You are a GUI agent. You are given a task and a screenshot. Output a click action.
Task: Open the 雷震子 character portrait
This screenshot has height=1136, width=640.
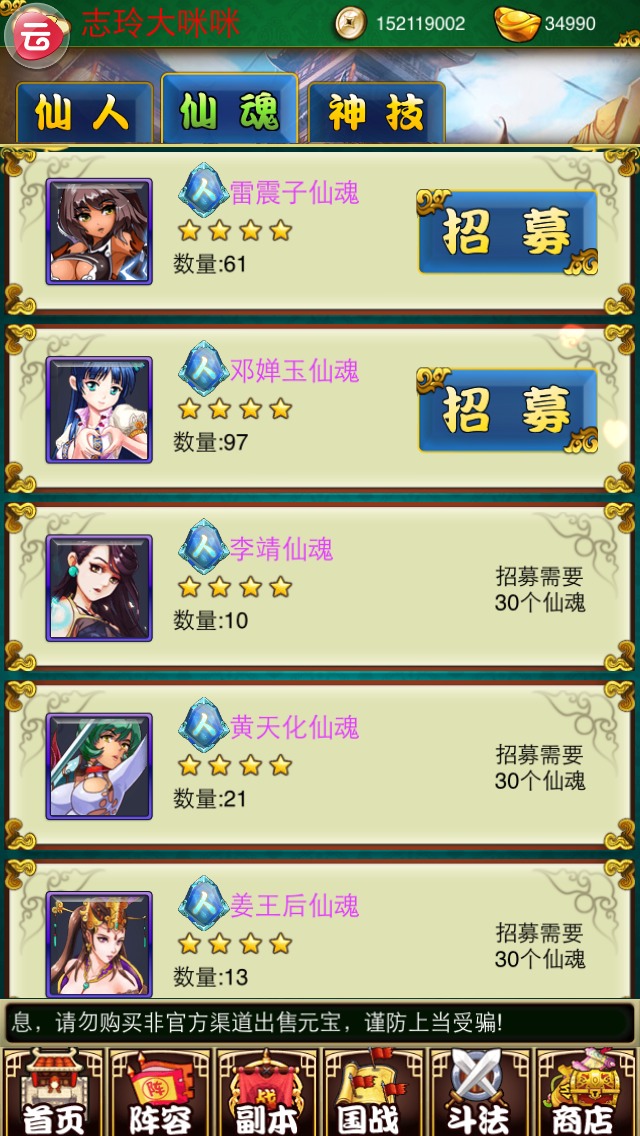coord(99,232)
